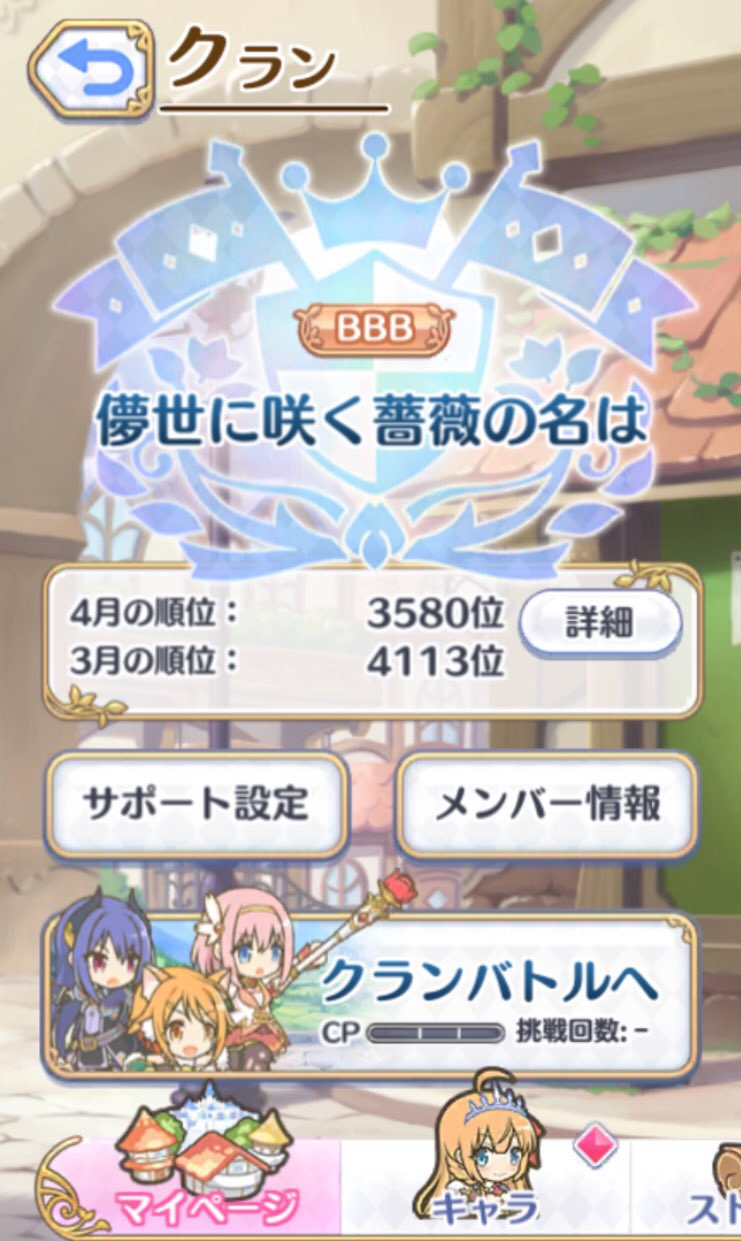Go back using the arrow button
741x1241 pixels.
93,68
